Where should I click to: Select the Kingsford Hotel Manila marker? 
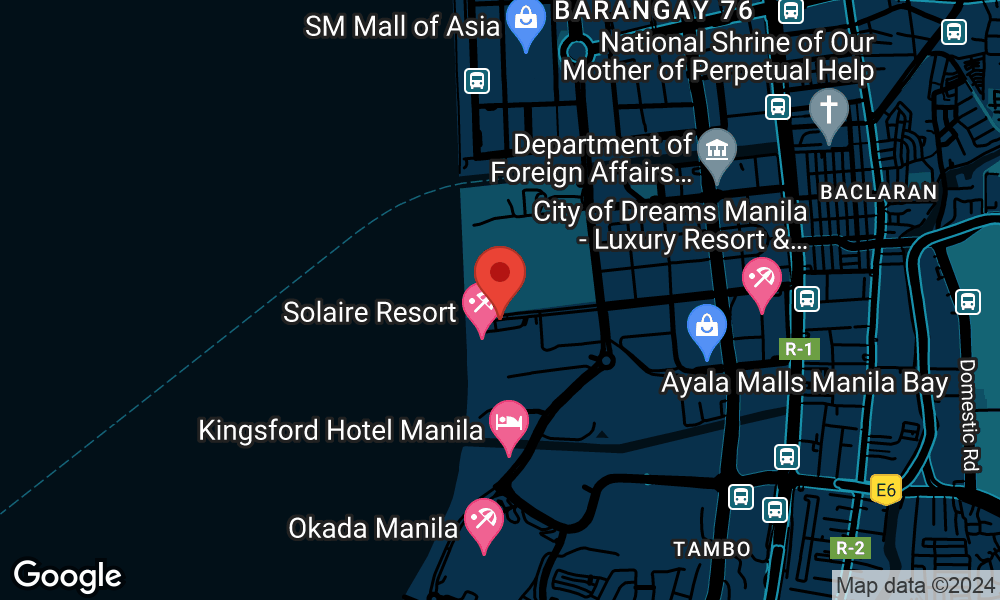coord(509,424)
